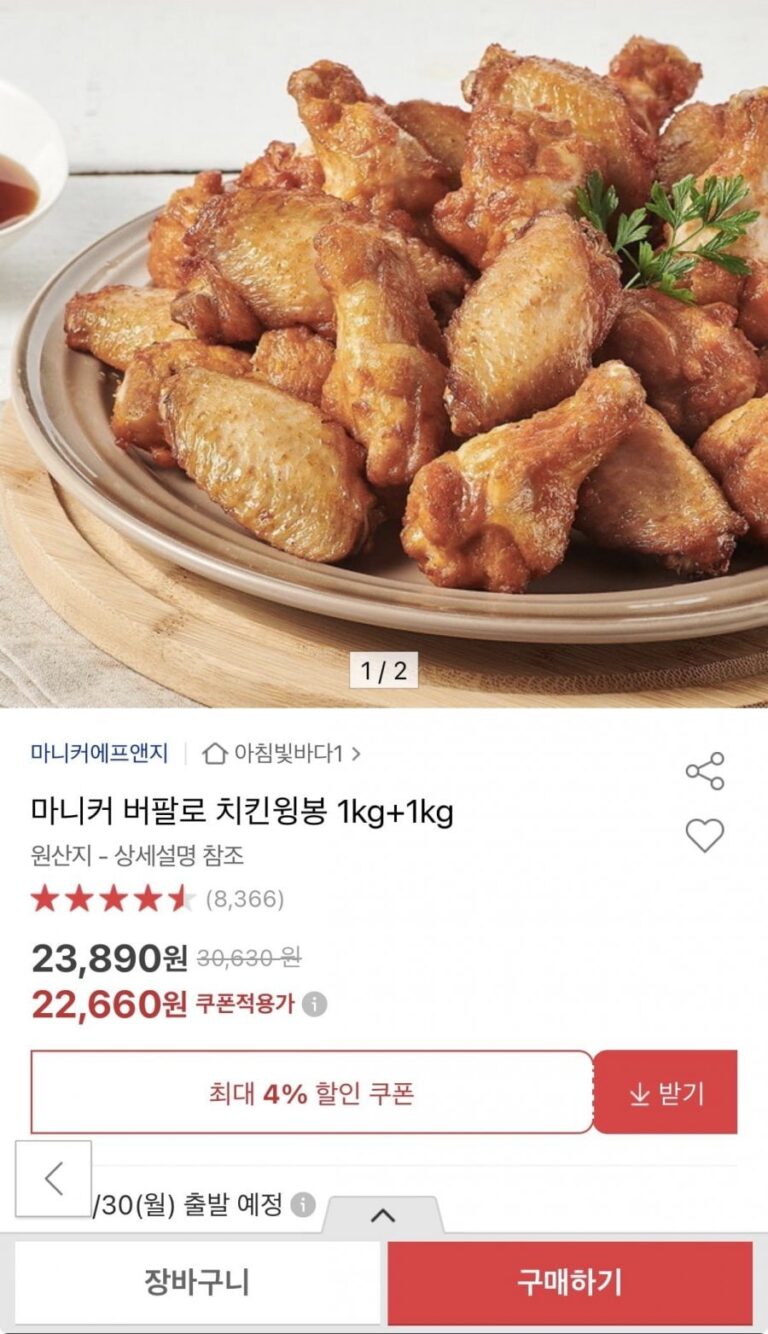Add product to wishlist with heart icon

(704, 835)
